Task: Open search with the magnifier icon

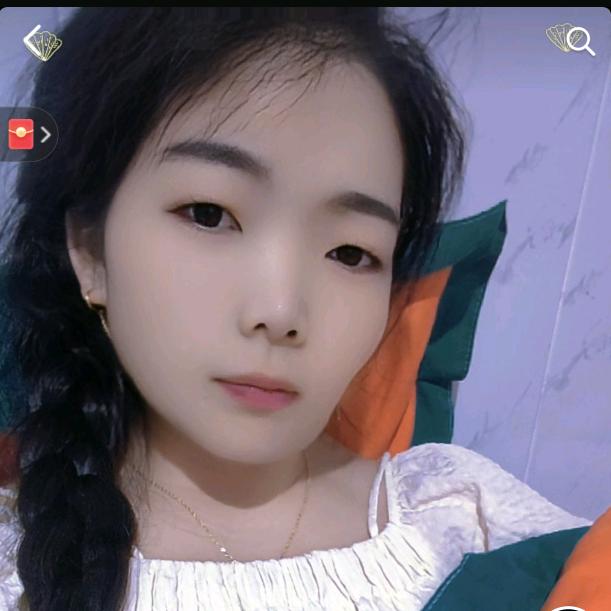Action: 577,40
